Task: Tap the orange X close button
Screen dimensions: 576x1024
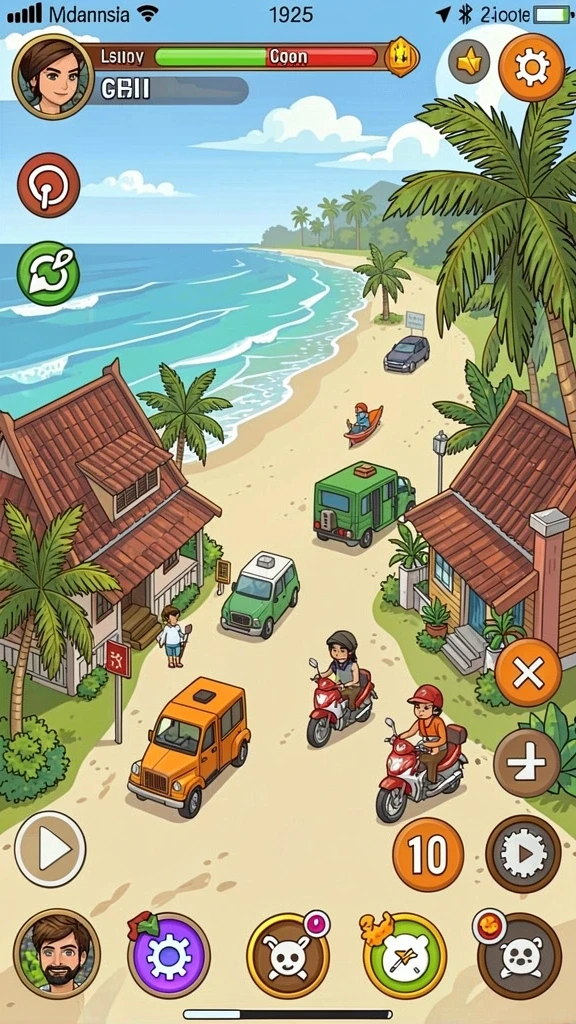Action: click(528, 673)
